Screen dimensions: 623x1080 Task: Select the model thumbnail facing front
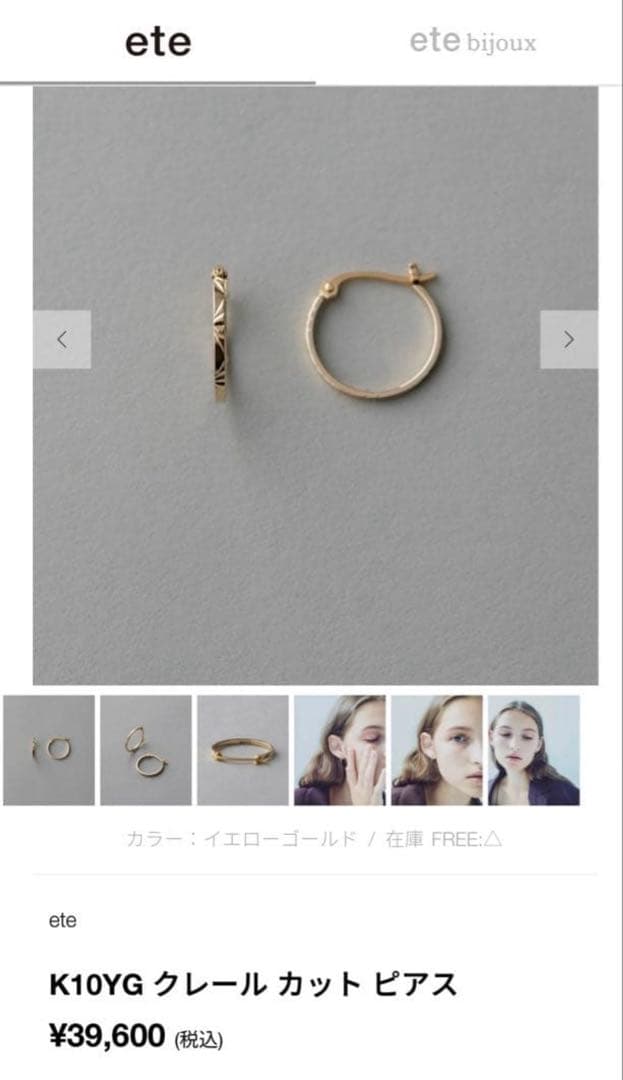click(534, 750)
